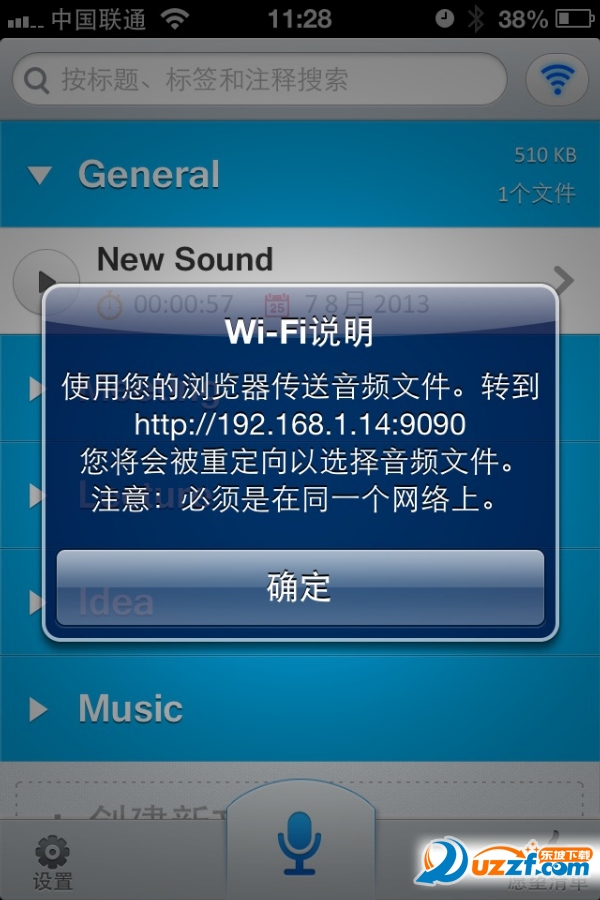Image resolution: width=600 pixels, height=900 pixels.
Task: Expand the Music folder
Action: tap(39, 710)
